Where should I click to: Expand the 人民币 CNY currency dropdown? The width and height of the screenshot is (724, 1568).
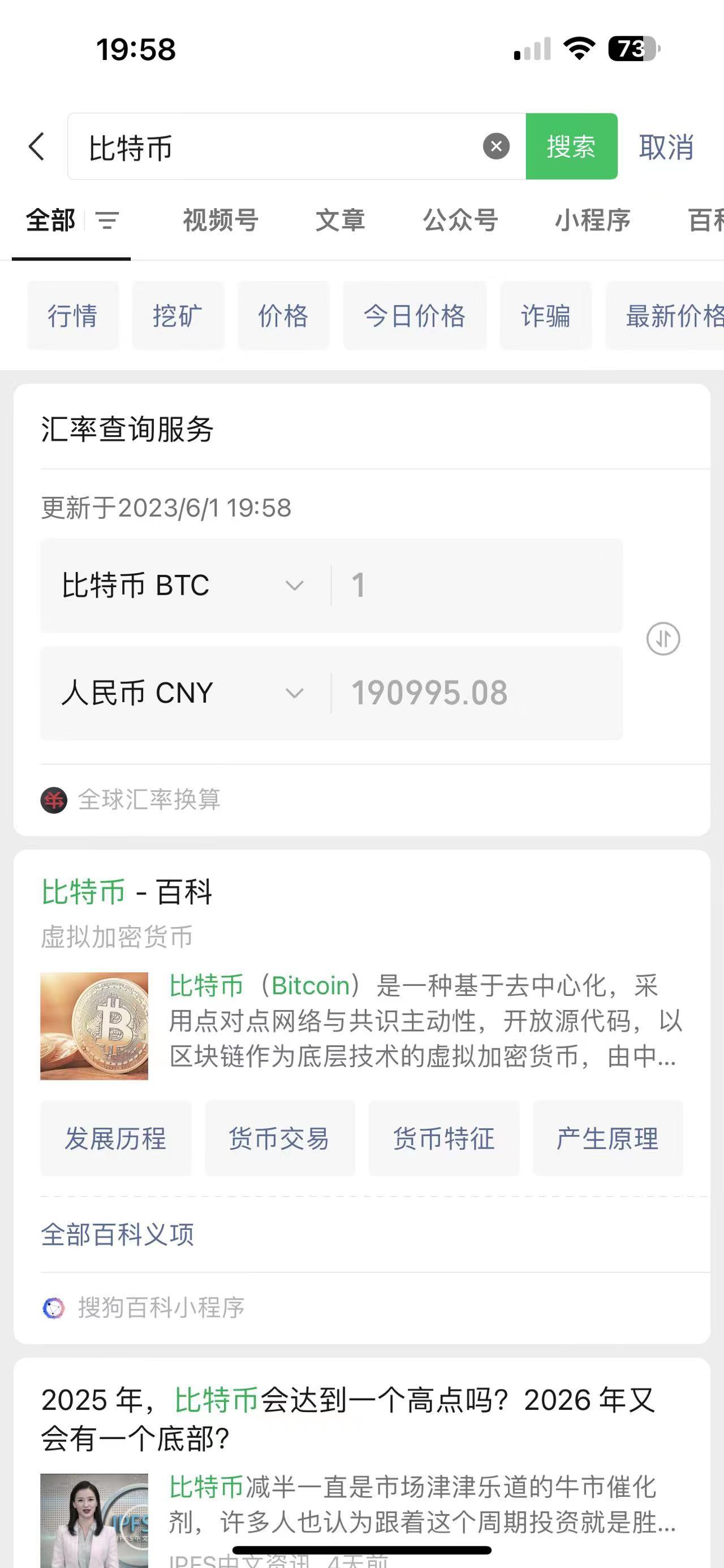294,692
